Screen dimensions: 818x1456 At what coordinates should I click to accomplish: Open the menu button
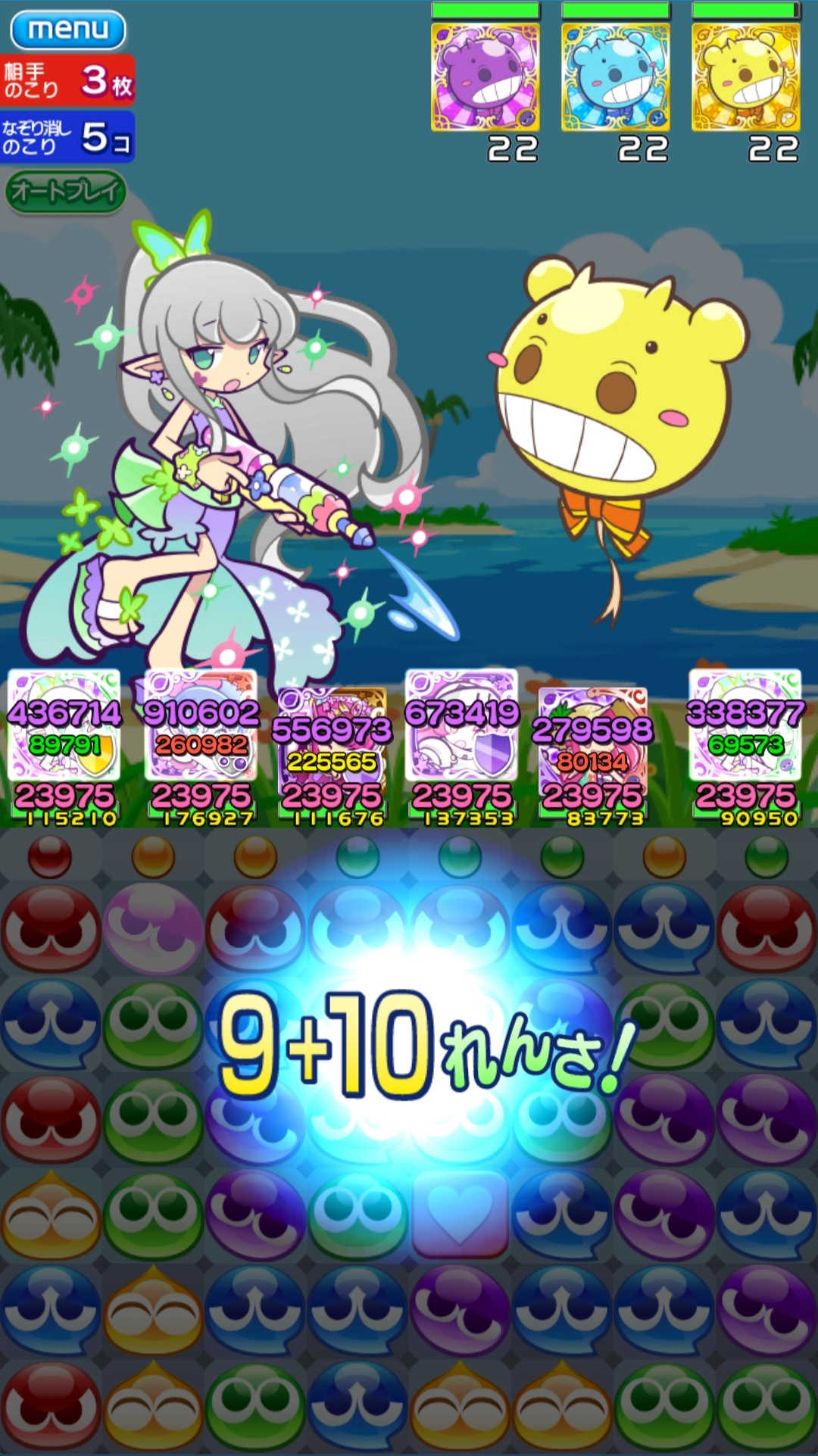68,30
